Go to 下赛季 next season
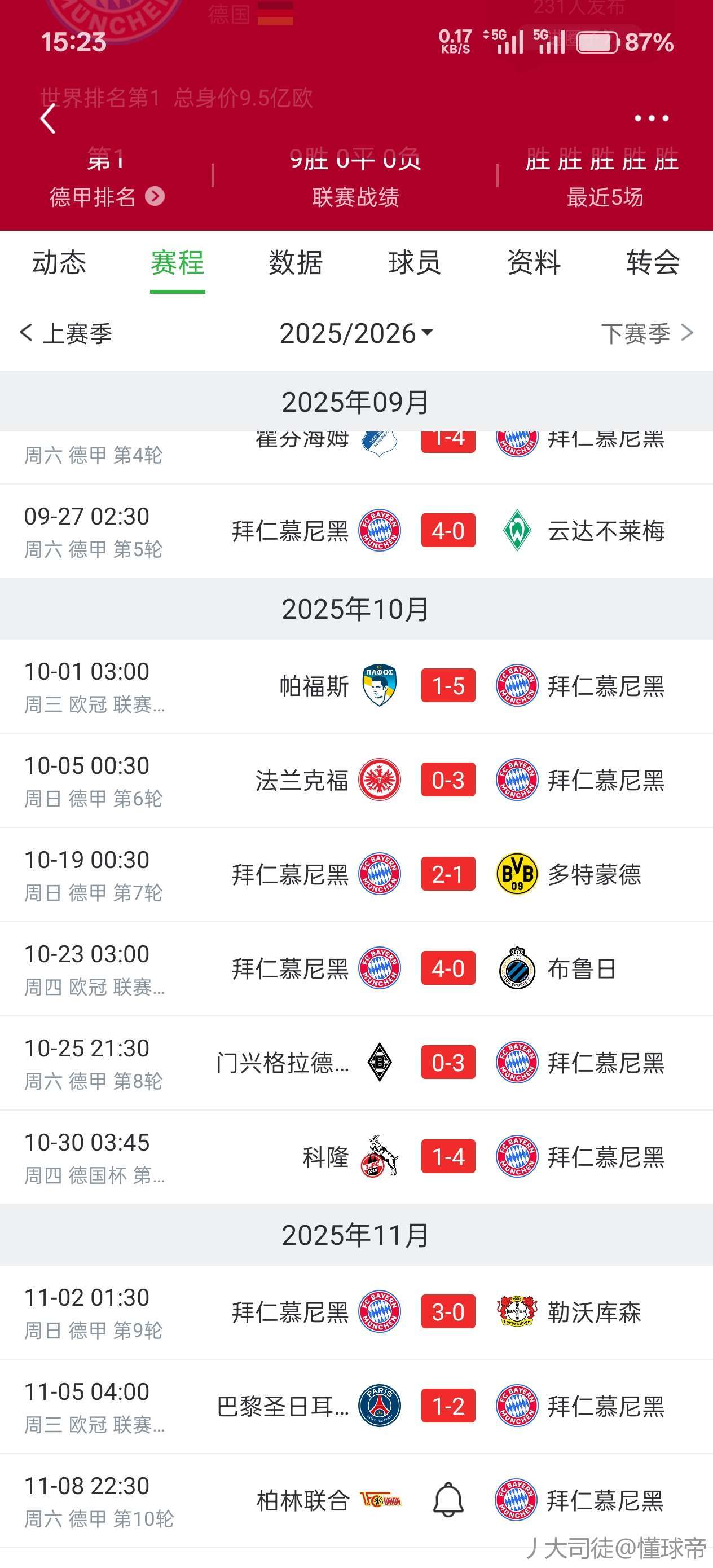This screenshot has width=713, height=1568. coord(646,333)
